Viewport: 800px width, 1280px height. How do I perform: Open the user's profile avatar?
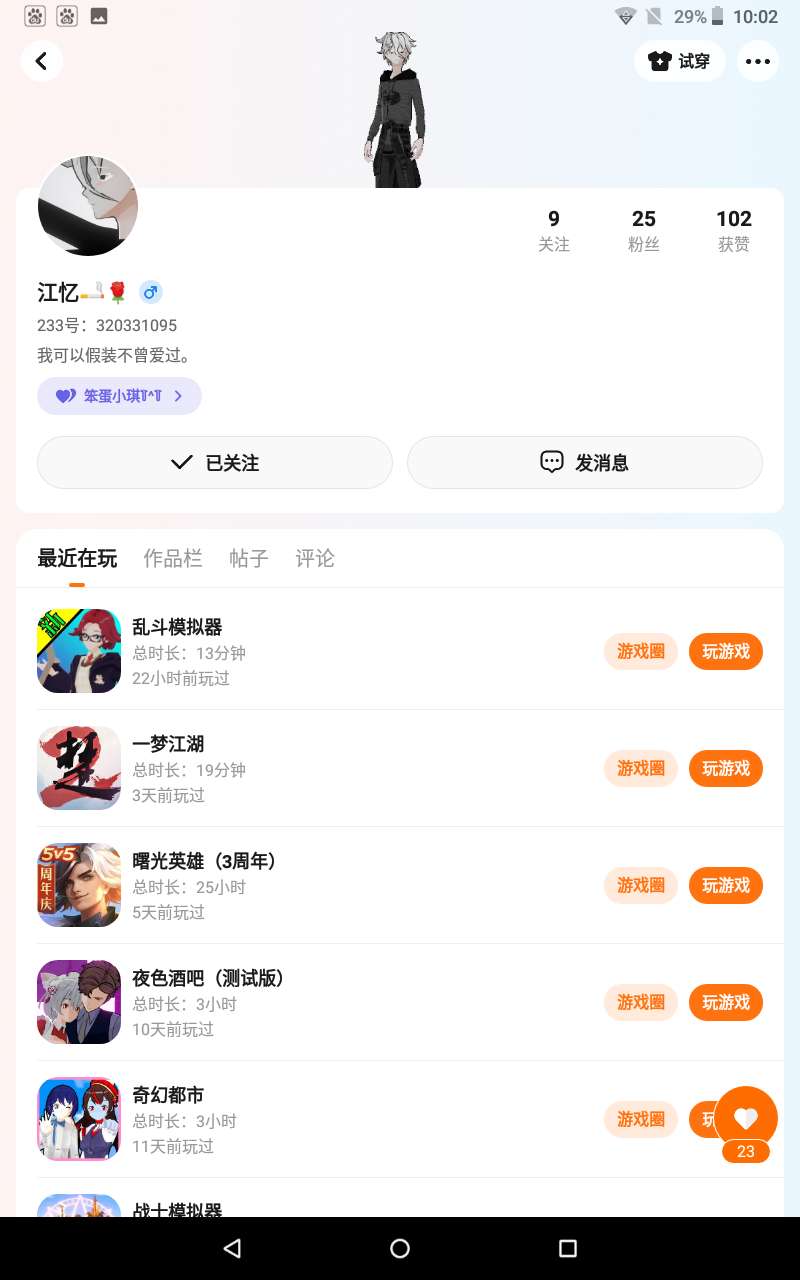pos(88,206)
